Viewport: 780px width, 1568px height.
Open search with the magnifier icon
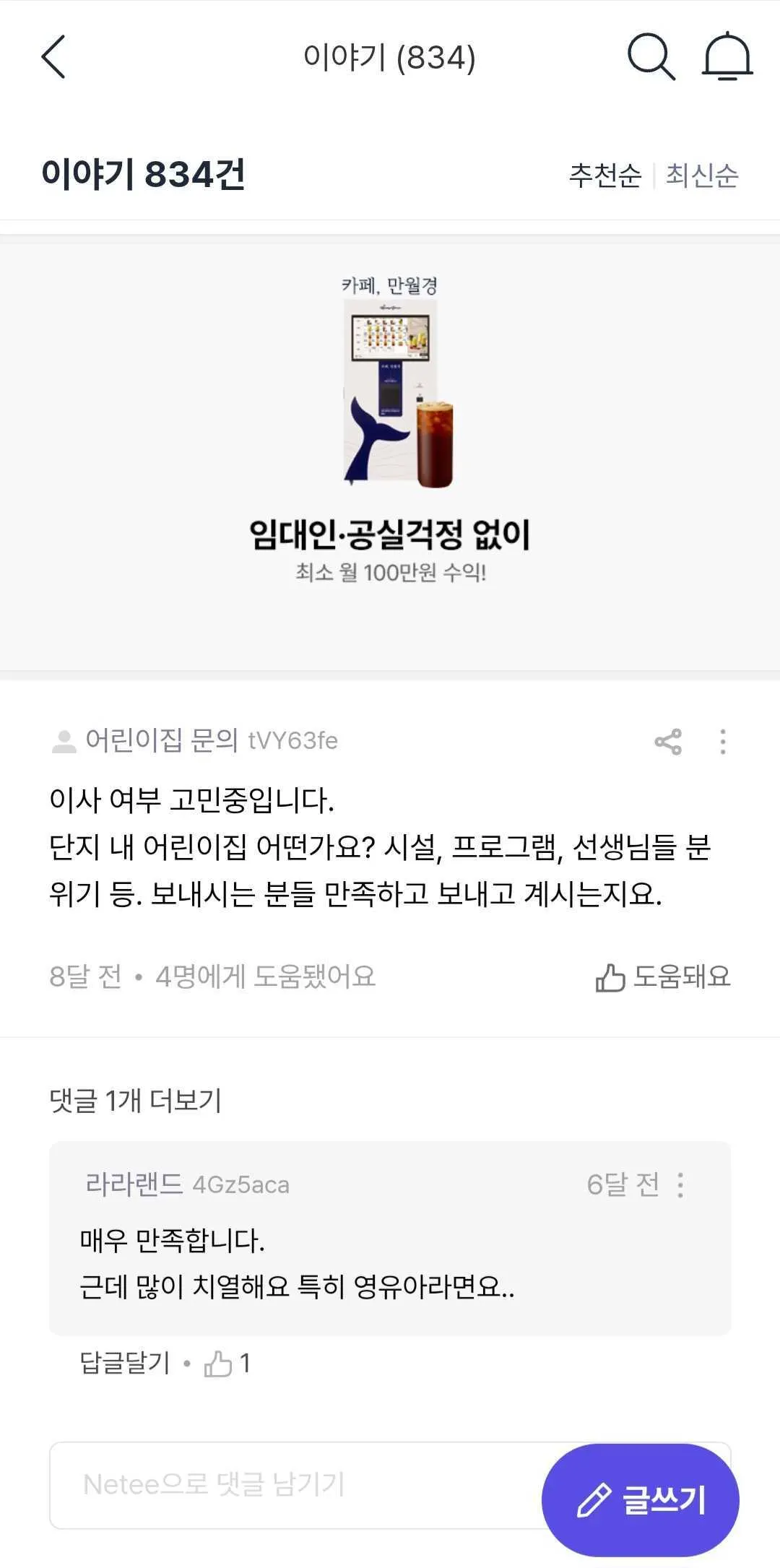[x=651, y=57]
